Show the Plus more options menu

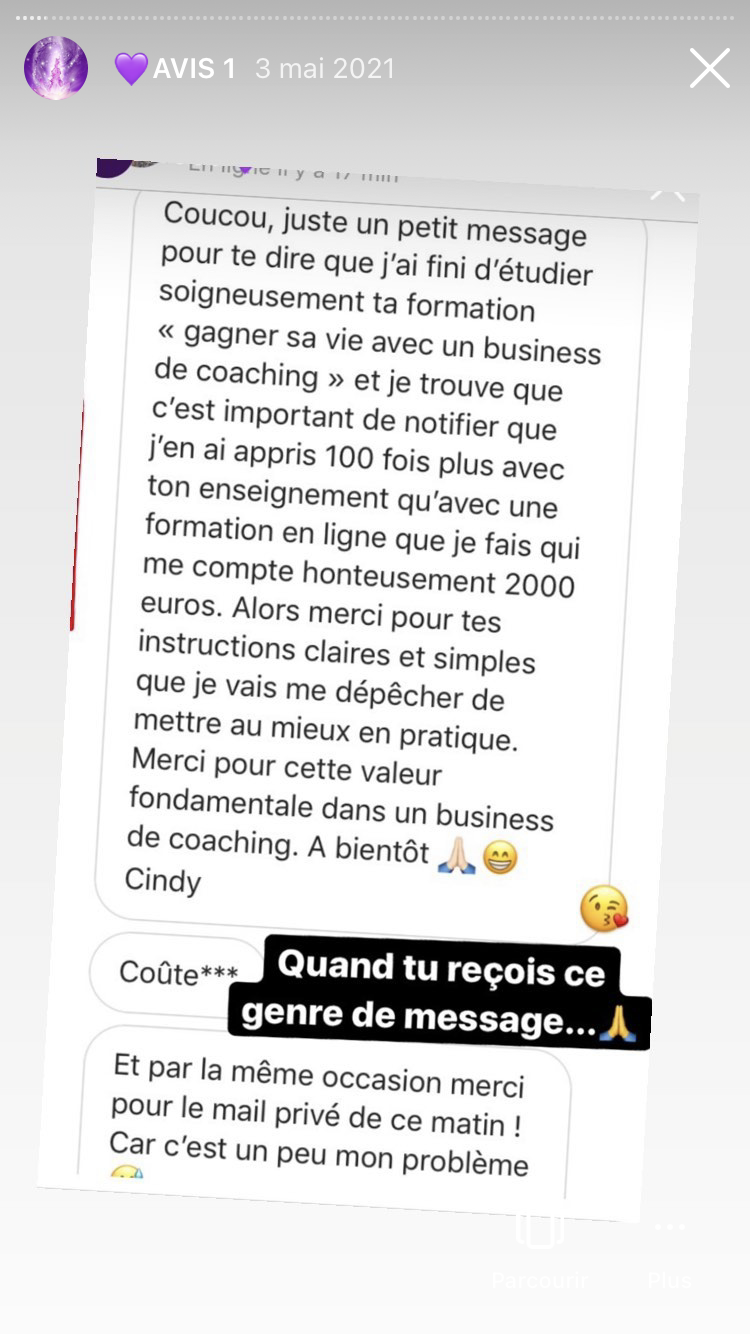669,1245
